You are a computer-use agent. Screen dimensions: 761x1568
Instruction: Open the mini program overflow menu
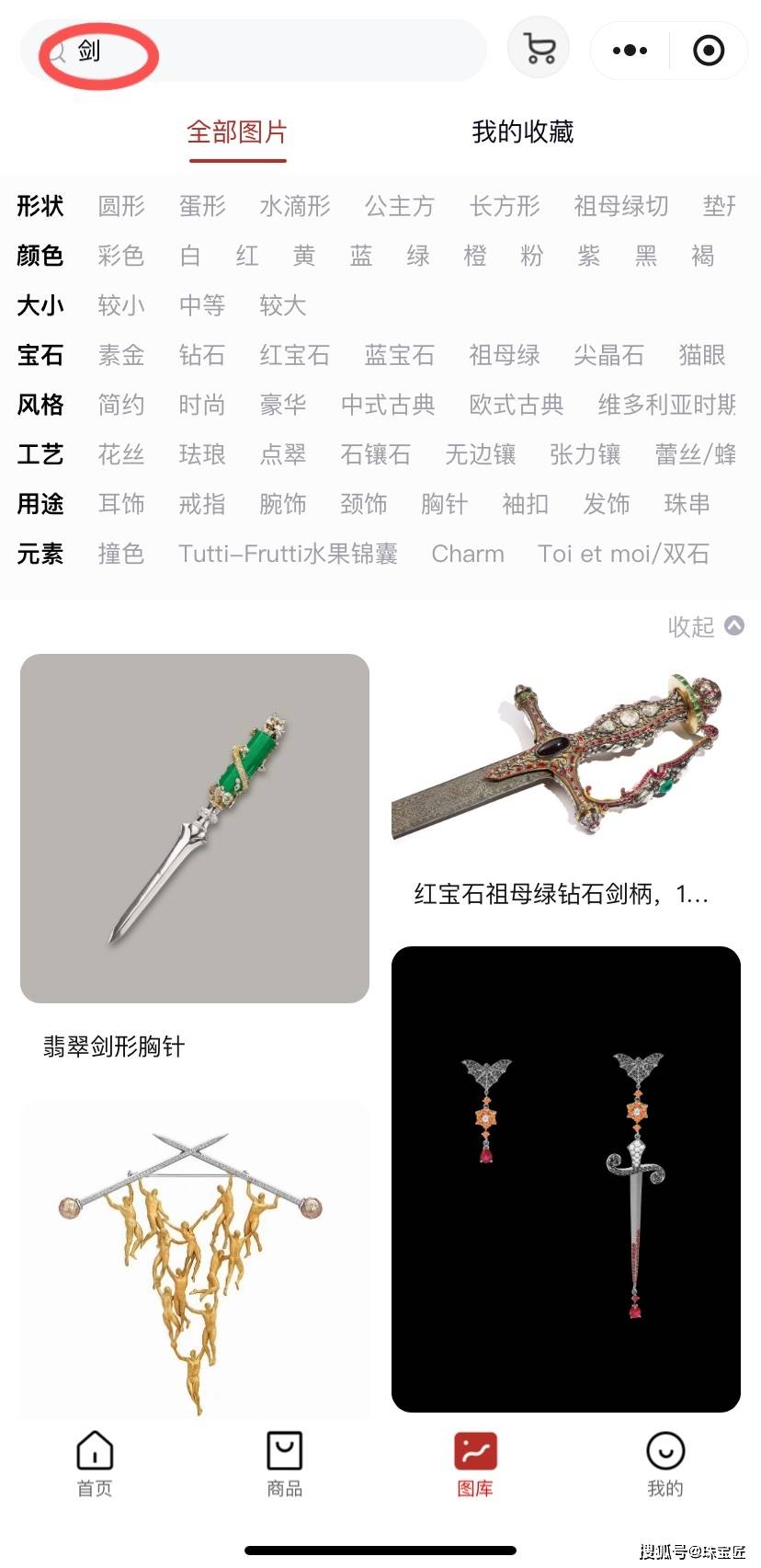[630, 51]
